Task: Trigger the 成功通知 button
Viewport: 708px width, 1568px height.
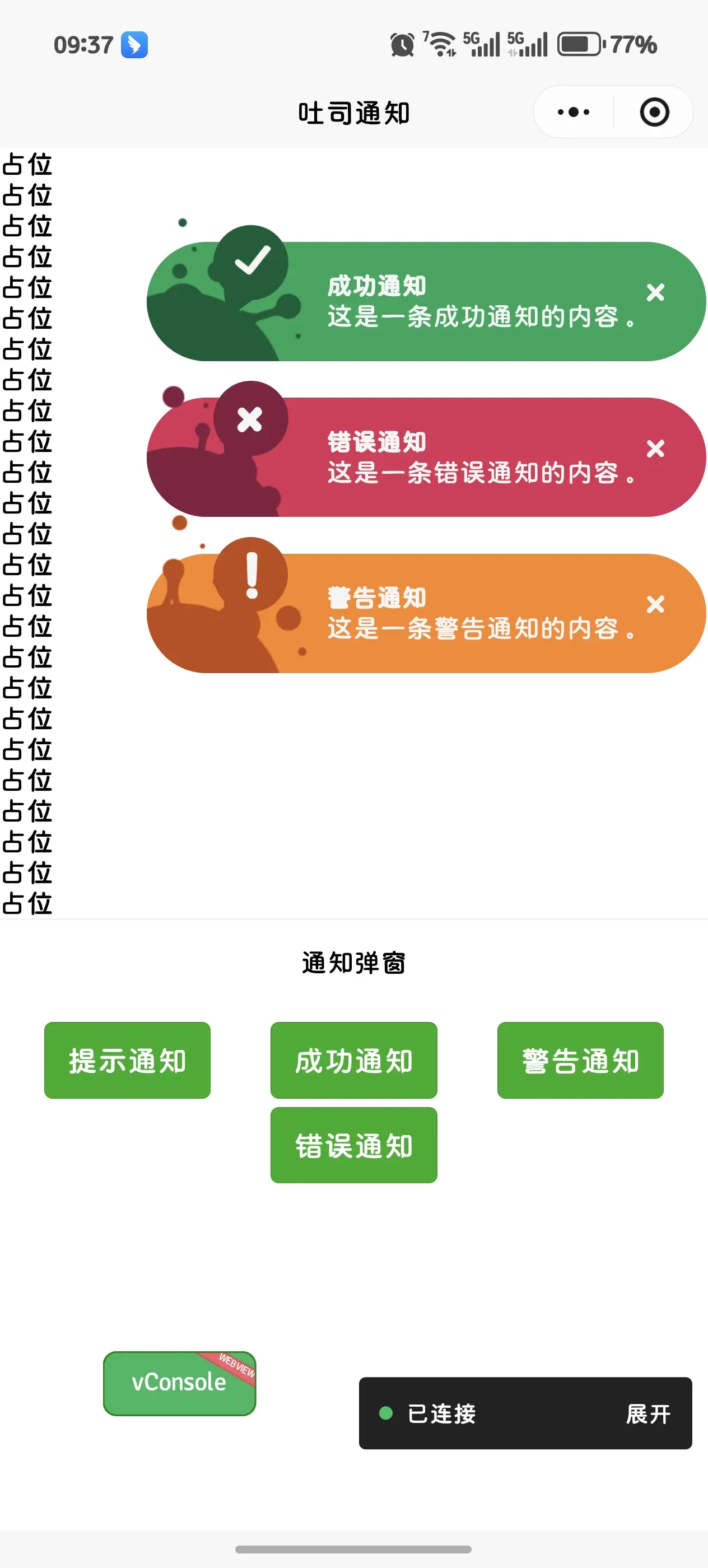Action: pyautogui.click(x=353, y=1060)
